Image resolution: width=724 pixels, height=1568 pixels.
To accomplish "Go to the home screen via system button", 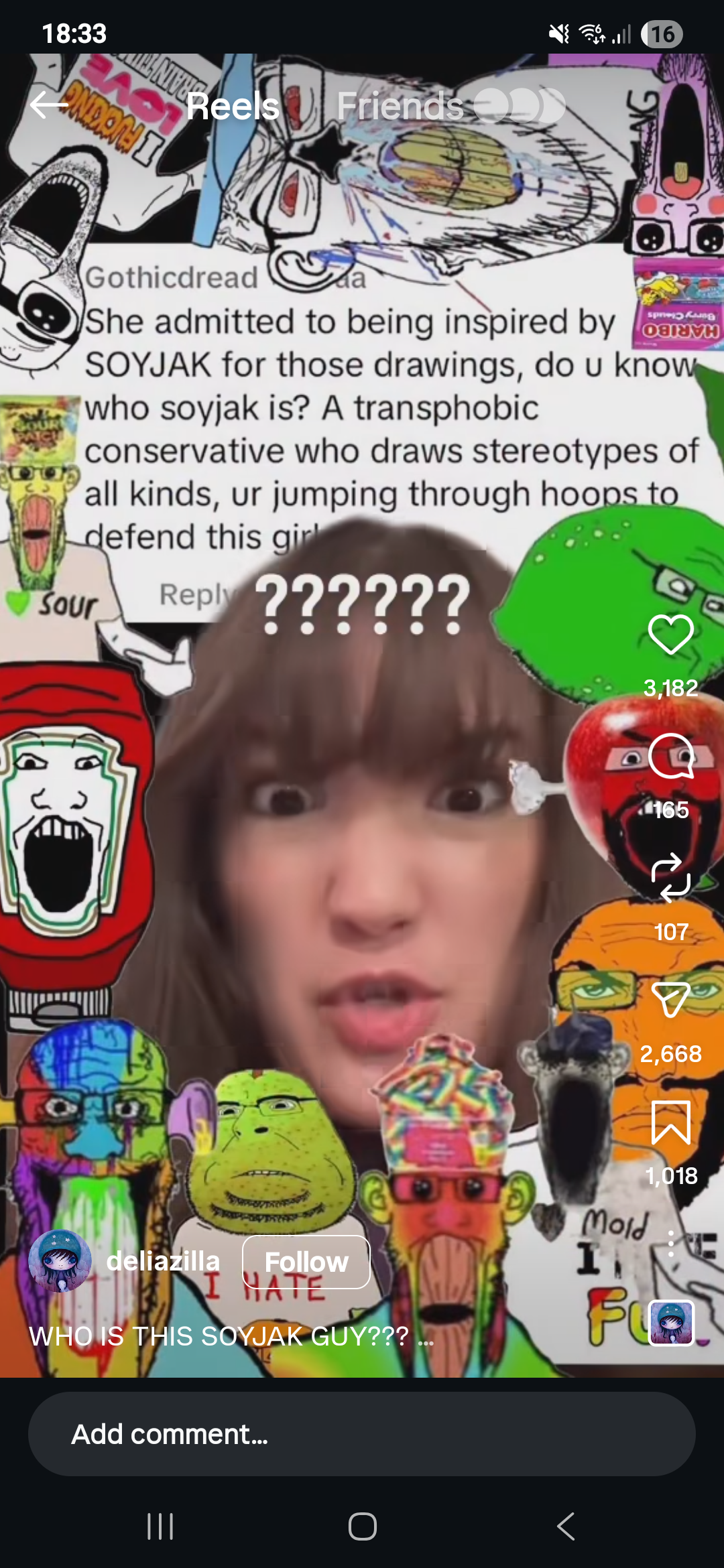I will (x=362, y=1526).
